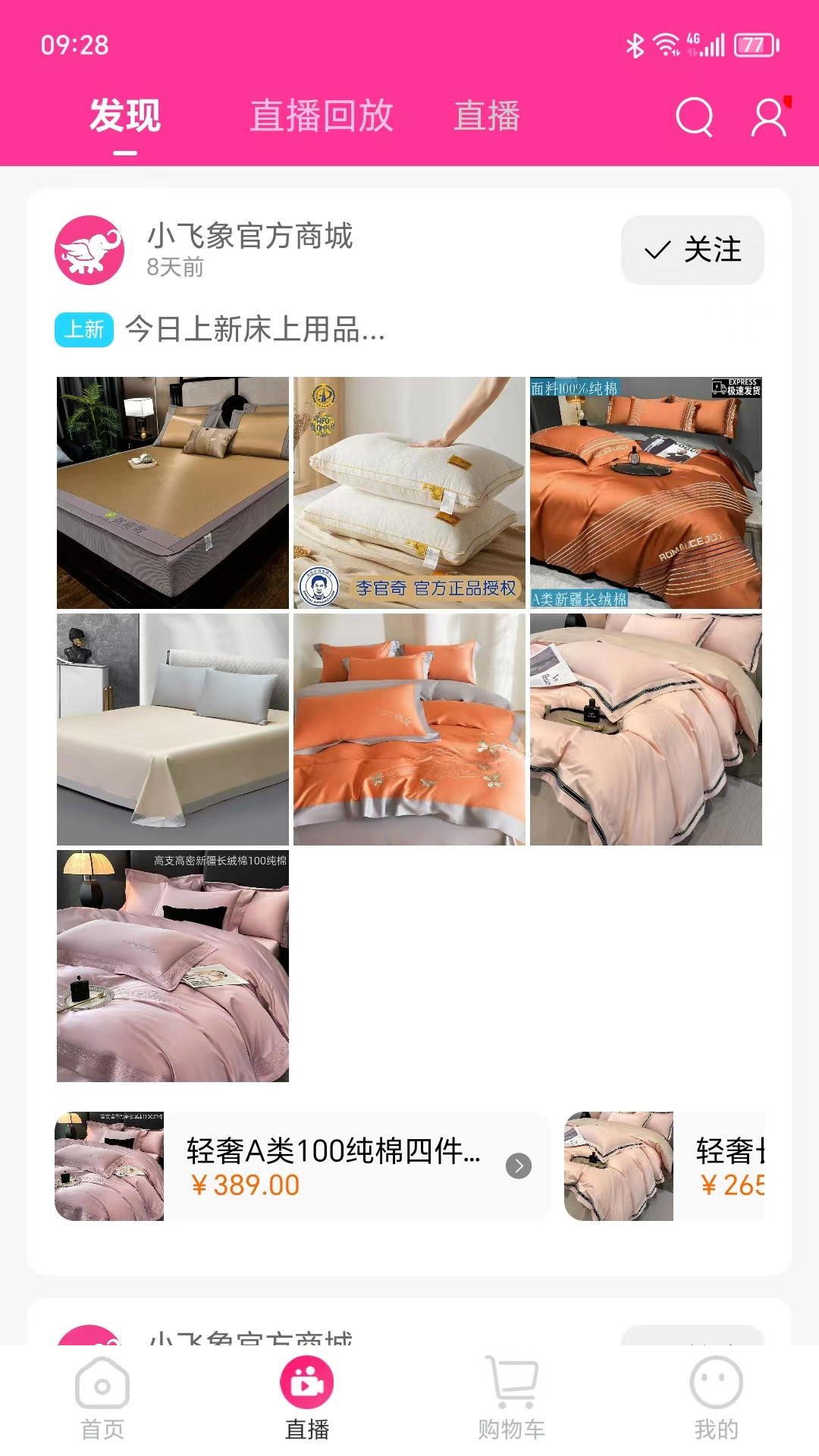Open the 购物车 tab

[512, 1399]
